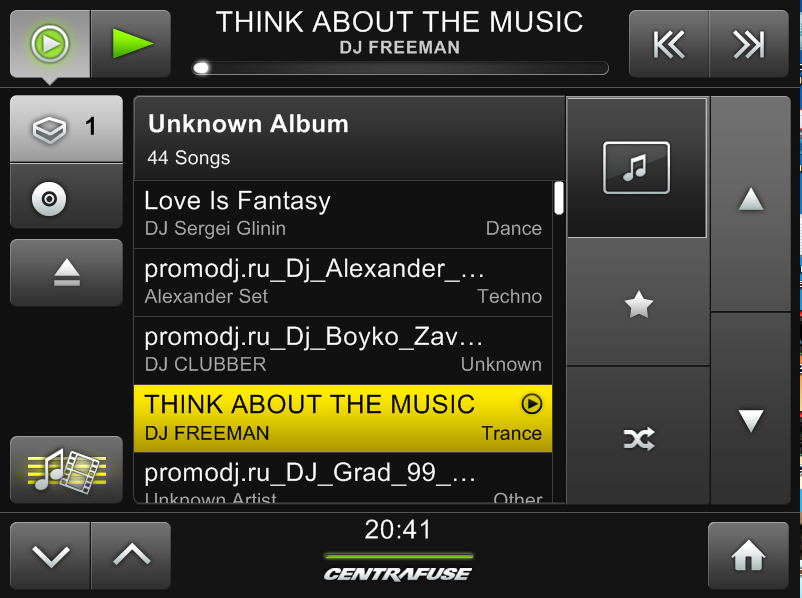Viewport: 802px width, 598px height.
Task: Open the now-playing circular play icon
Action: (50, 43)
